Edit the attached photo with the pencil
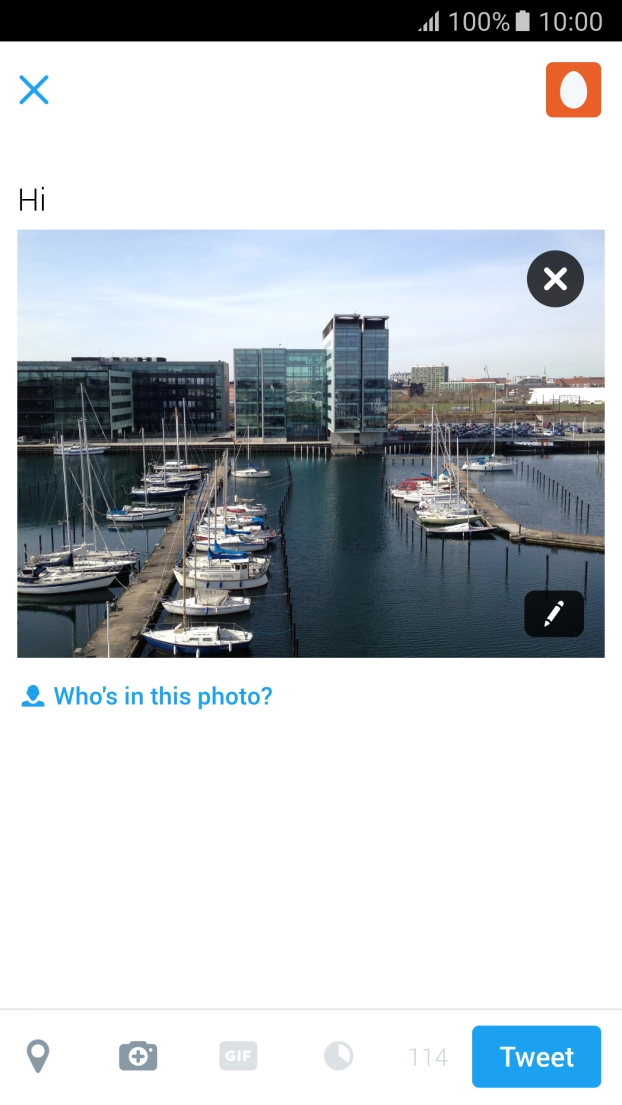The height and width of the screenshot is (1105, 622). pyautogui.click(x=554, y=614)
